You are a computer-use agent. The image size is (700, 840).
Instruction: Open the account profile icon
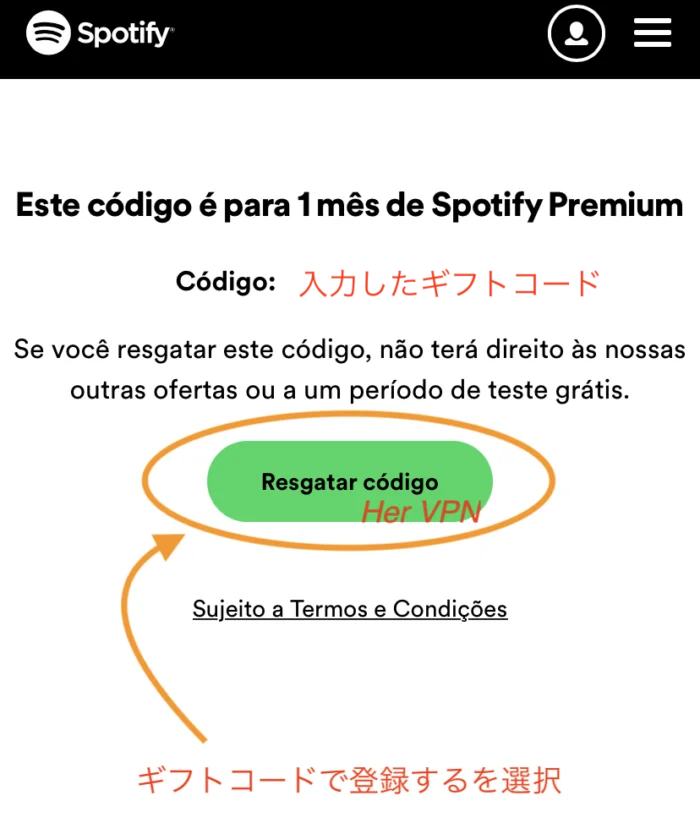[577, 34]
